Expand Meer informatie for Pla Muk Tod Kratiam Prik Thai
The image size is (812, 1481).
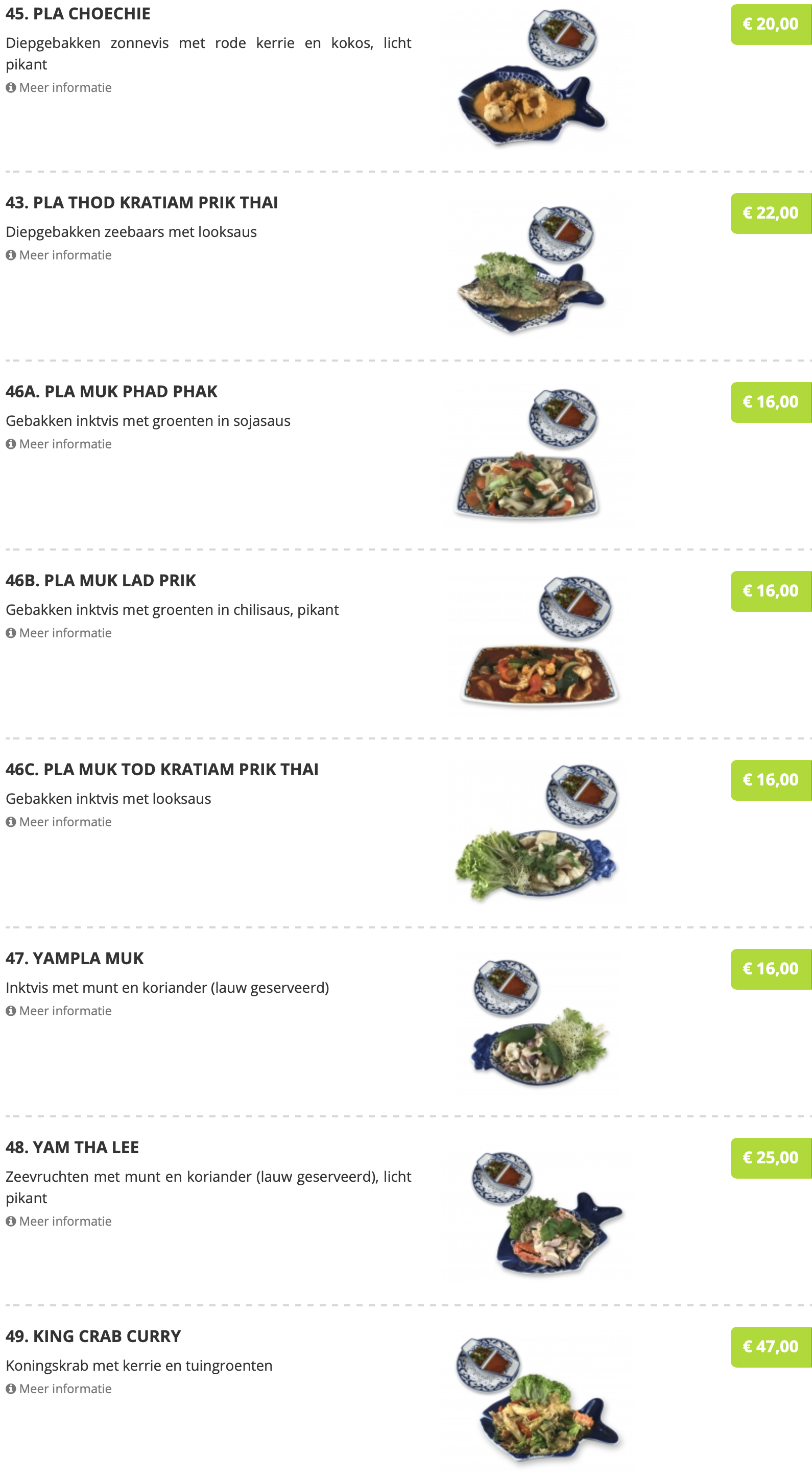(59, 822)
